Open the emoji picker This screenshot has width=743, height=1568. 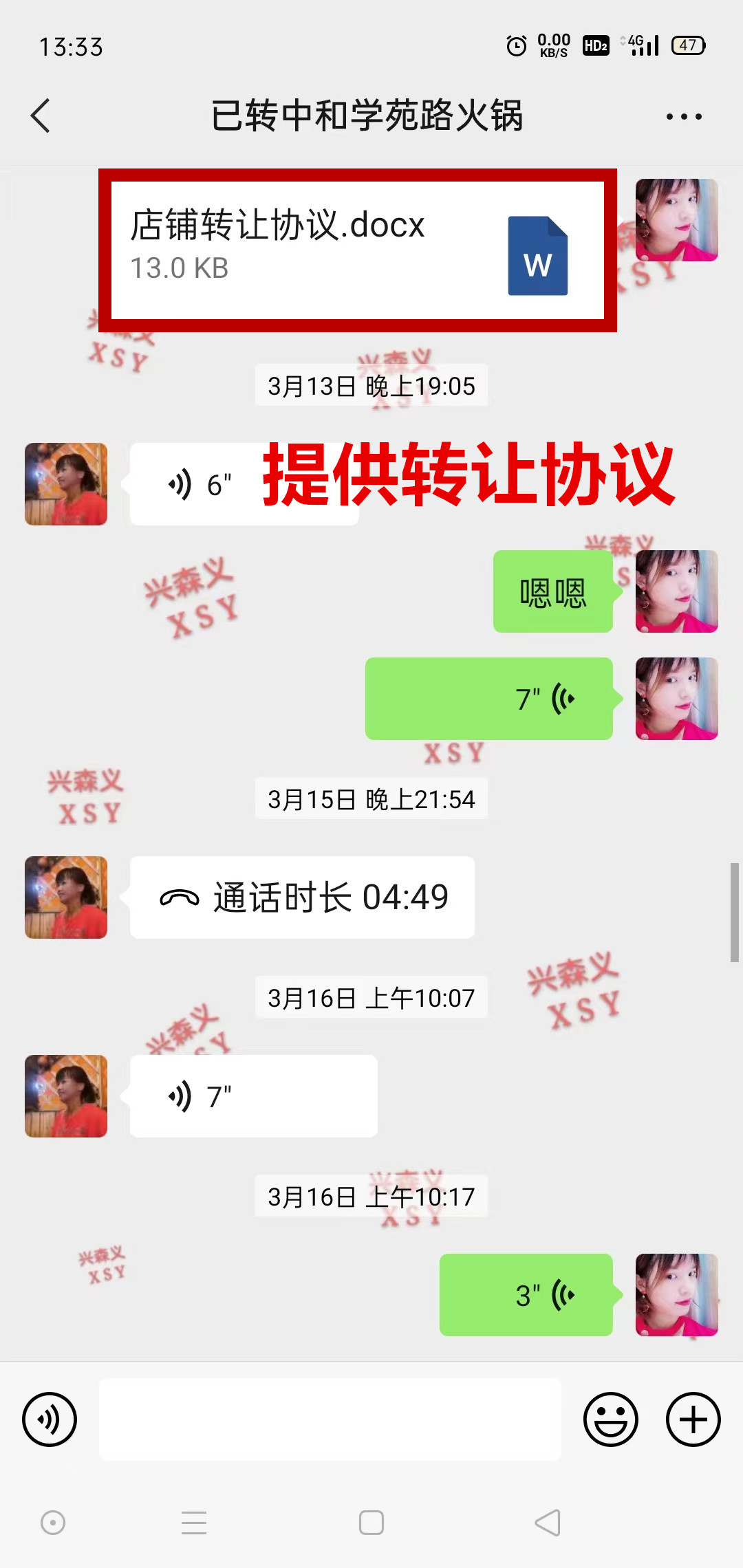[x=610, y=1419]
